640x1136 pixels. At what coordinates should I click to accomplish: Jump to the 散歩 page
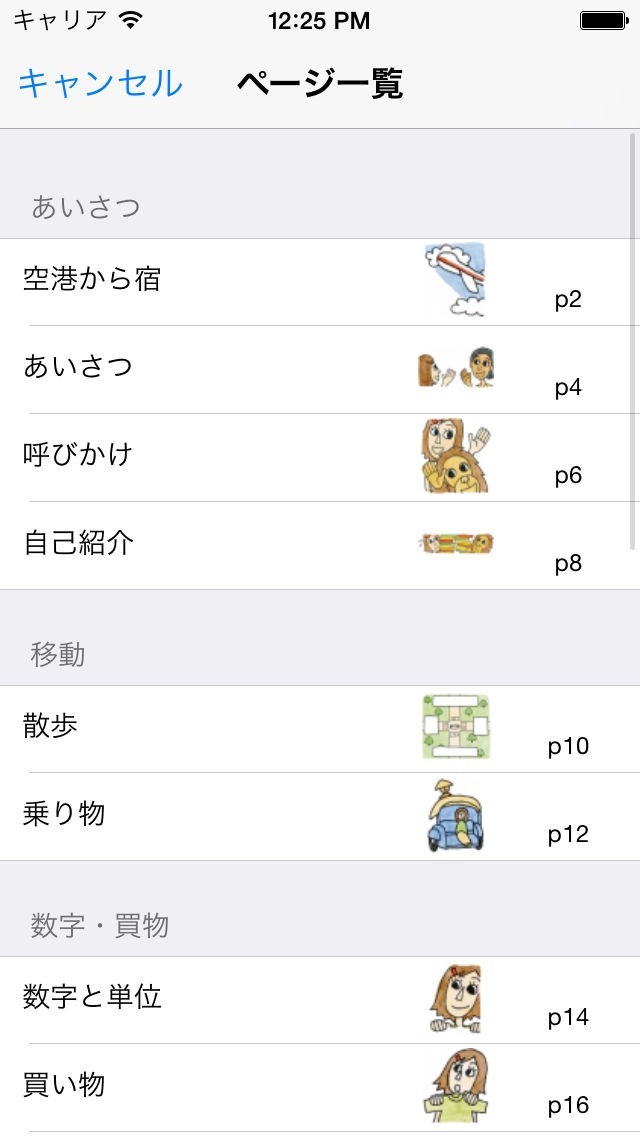click(50, 728)
